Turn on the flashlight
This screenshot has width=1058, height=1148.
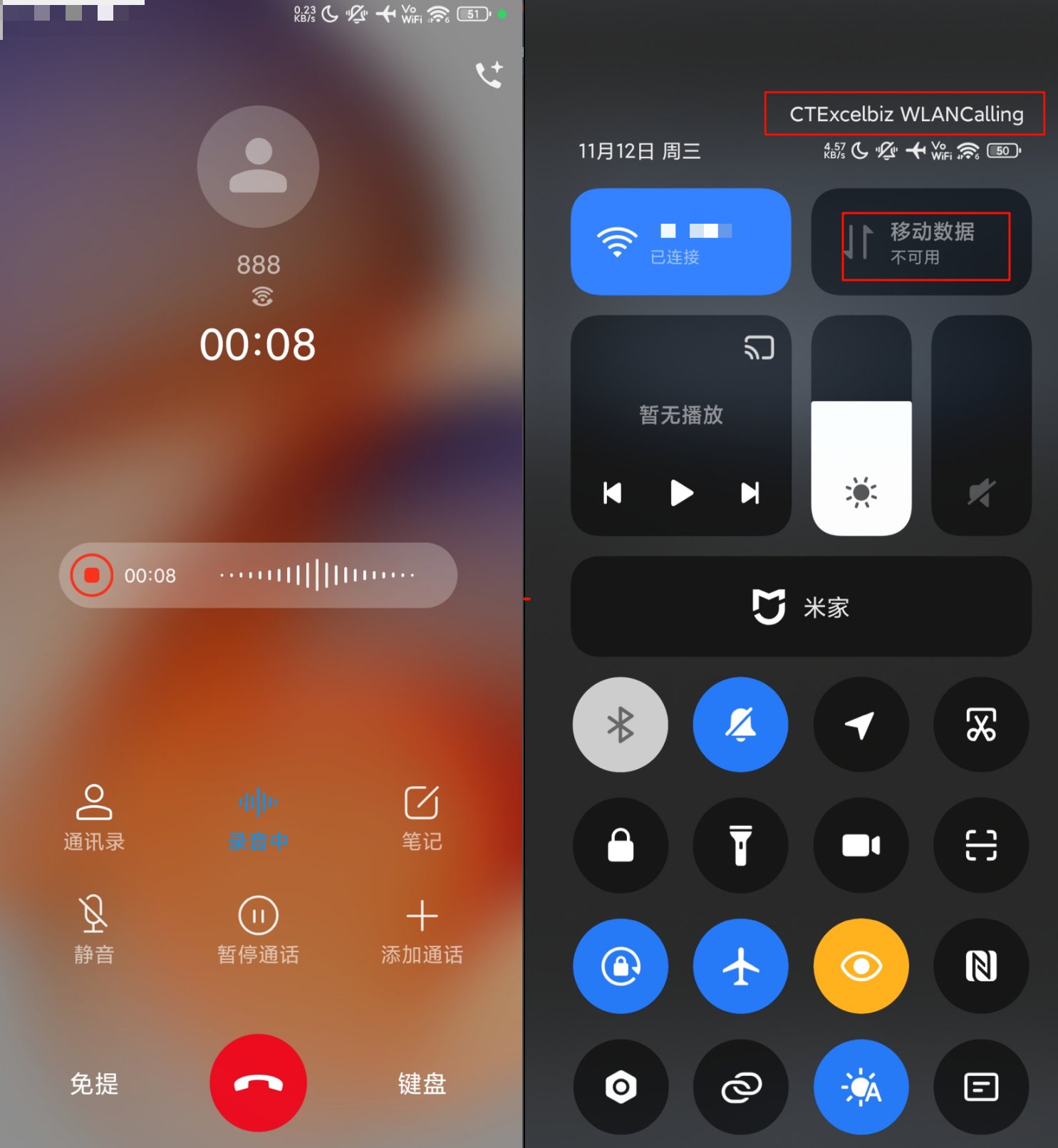(741, 845)
